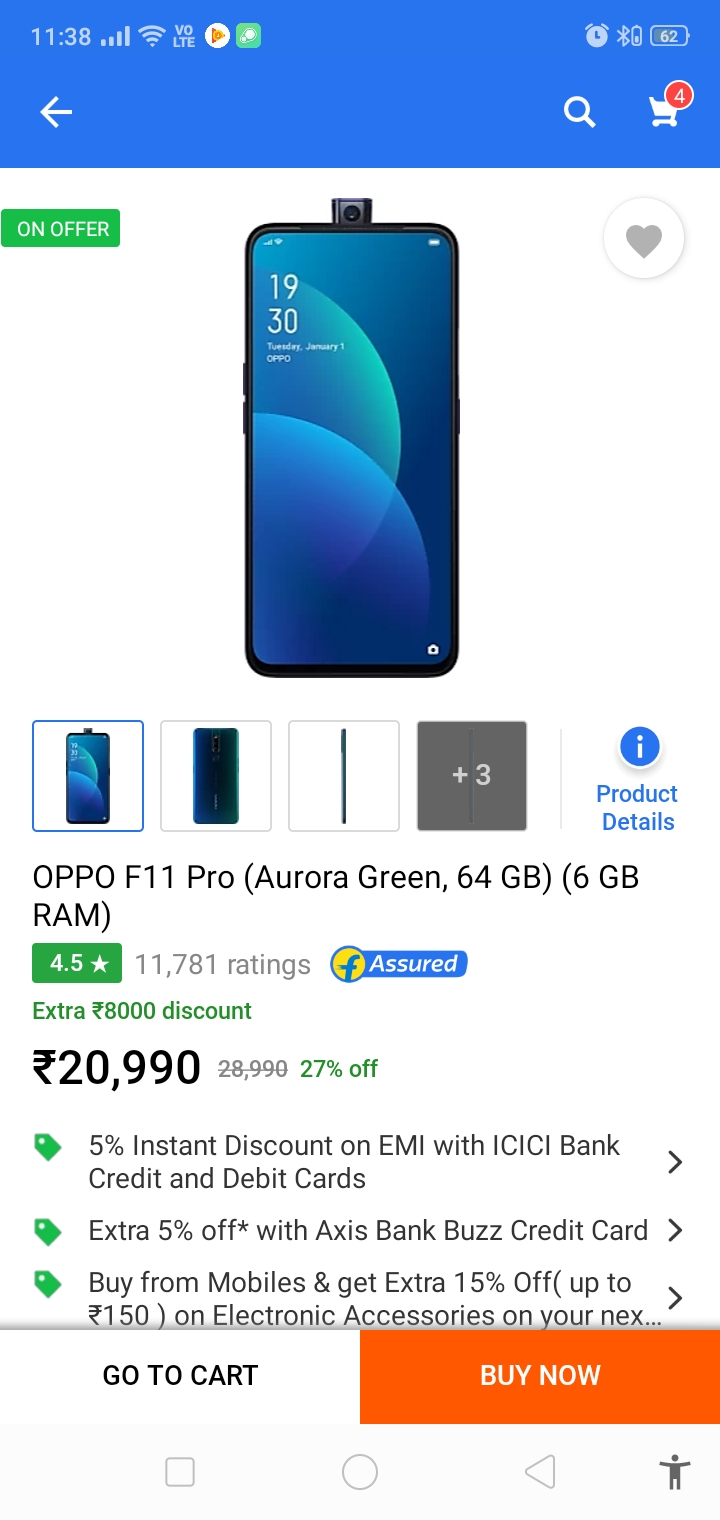The width and height of the screenshot is (720, 1520).
Task: Tap BUY NOW
Action: coord(540,1376)
